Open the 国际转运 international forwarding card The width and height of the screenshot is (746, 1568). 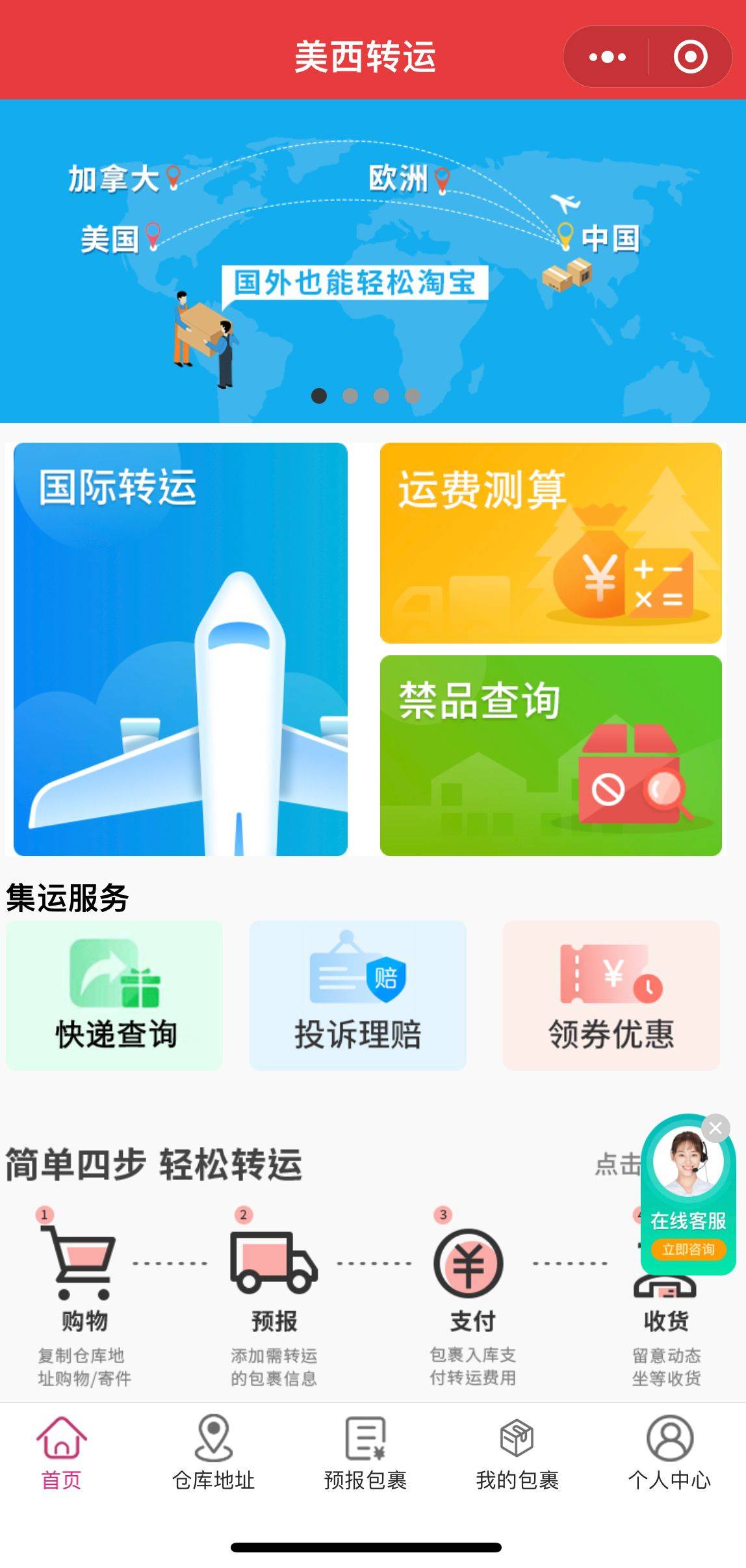tap(182, 649)
